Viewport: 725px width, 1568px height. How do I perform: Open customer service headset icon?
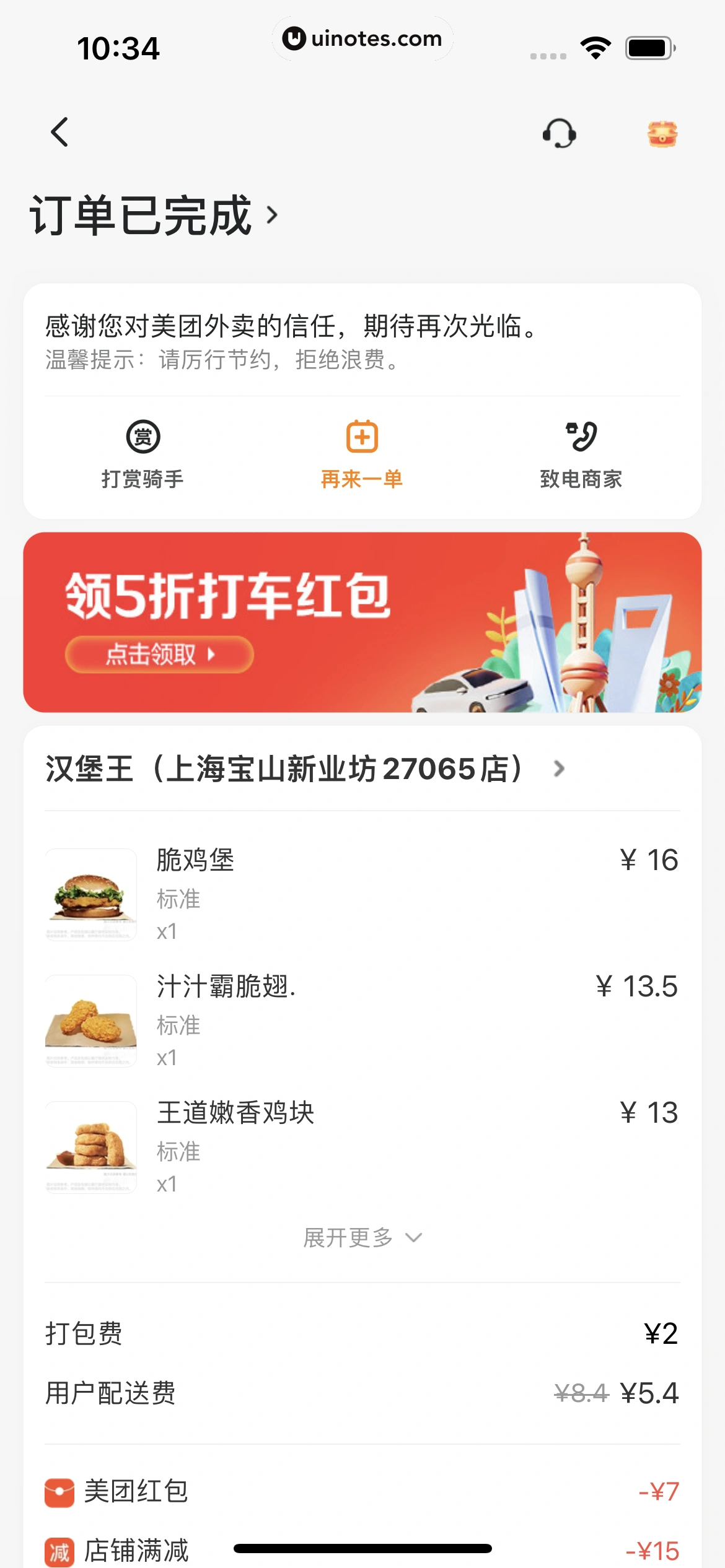coord(560,133)
